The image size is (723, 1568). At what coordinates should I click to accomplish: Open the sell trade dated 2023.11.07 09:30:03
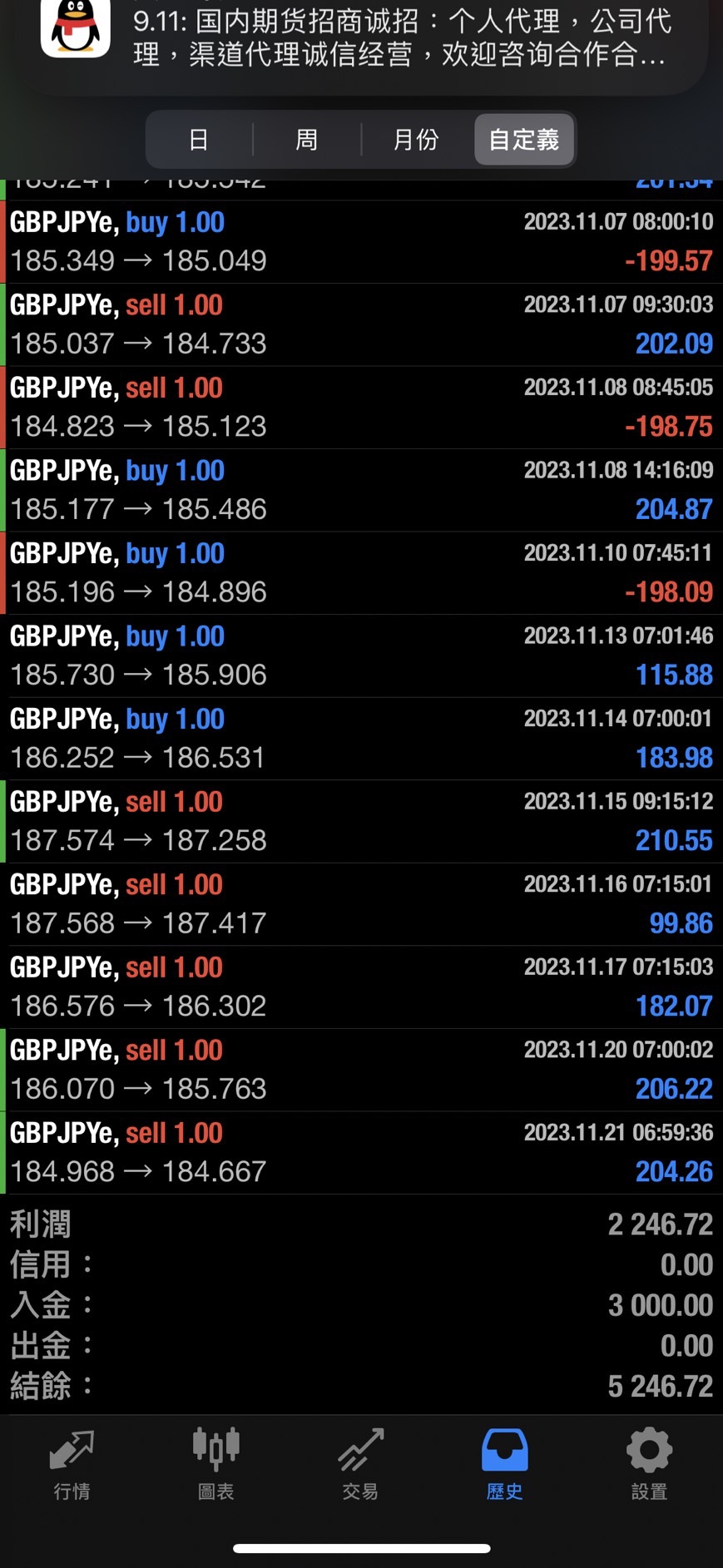[361, 324]
